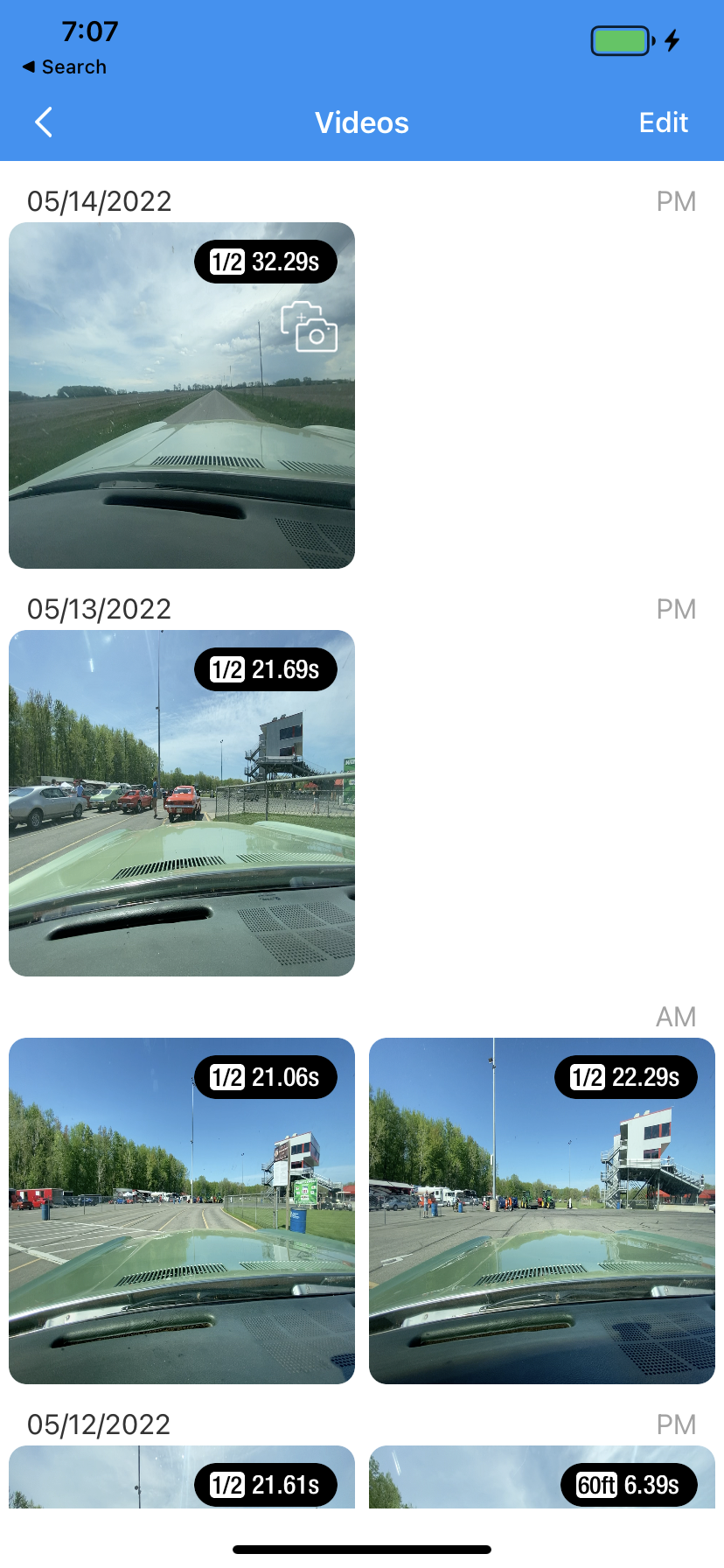Open the 21.61s video from 05/12/2022
The image size is (724, 1568).
tap(182, 1476)
